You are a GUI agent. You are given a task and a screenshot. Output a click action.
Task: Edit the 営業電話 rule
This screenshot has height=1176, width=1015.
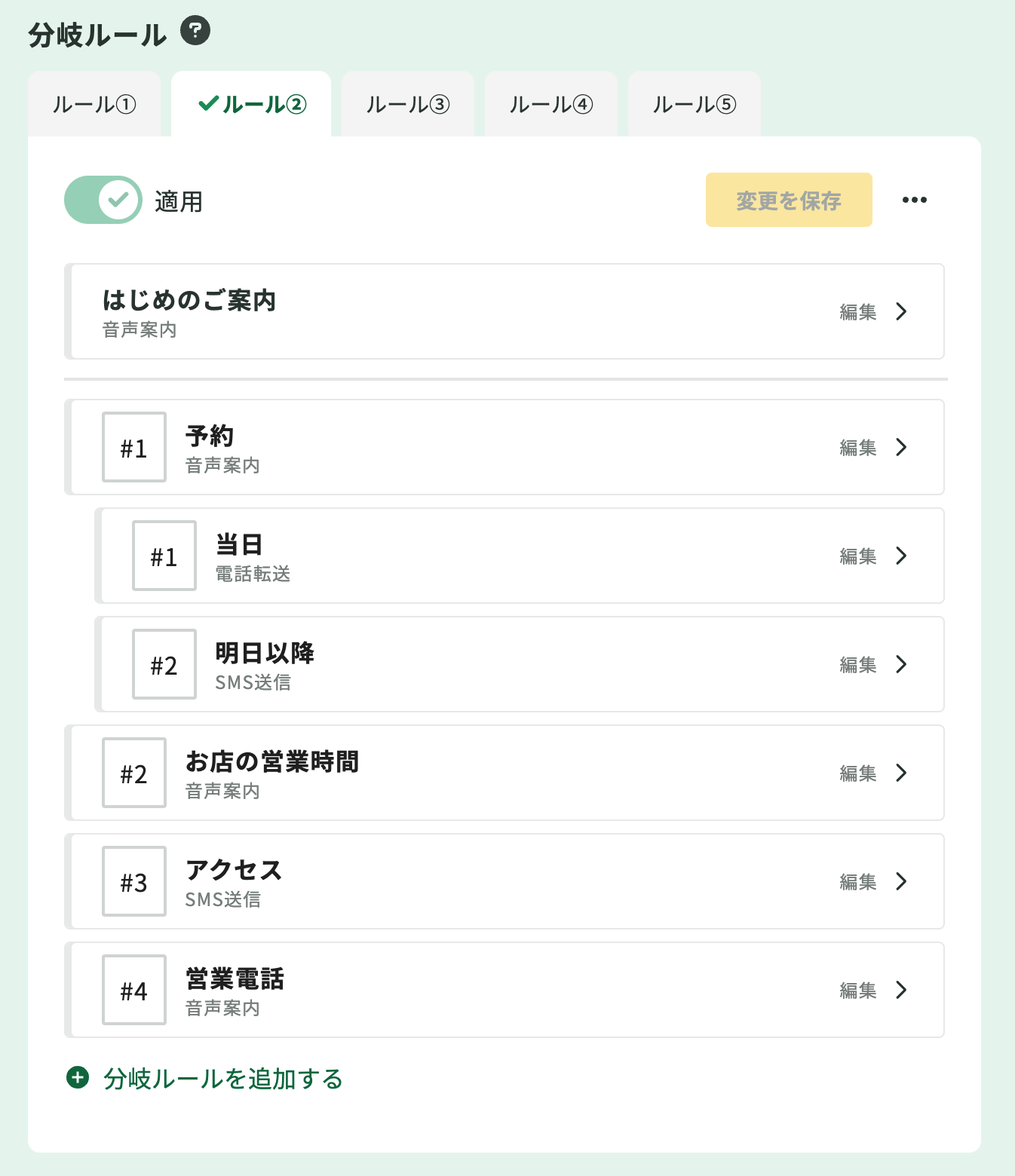[873, 990]
